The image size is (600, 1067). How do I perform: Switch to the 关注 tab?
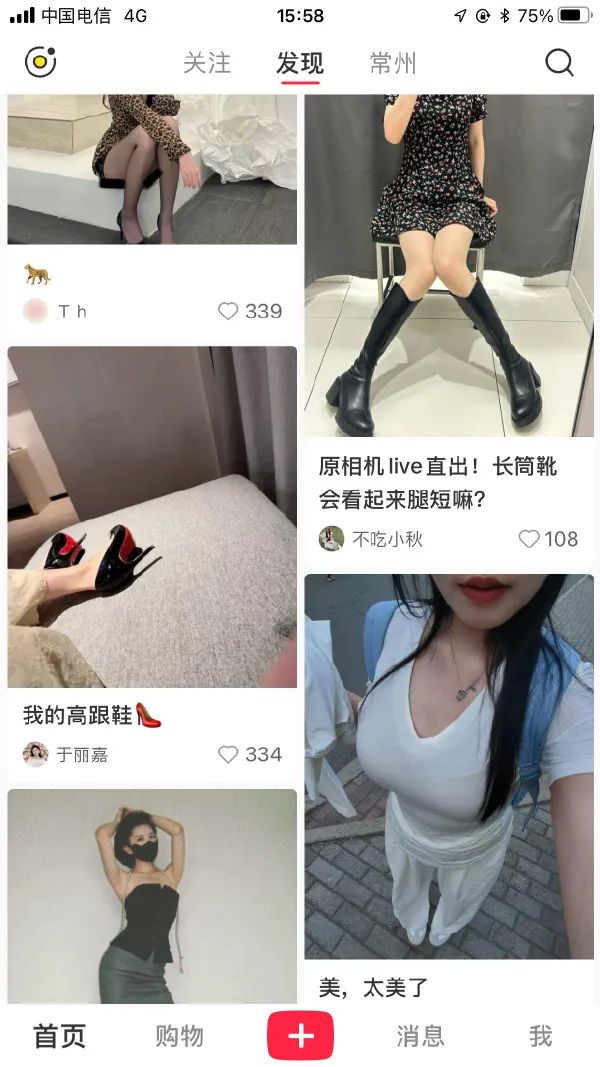[x=207, y=64]
